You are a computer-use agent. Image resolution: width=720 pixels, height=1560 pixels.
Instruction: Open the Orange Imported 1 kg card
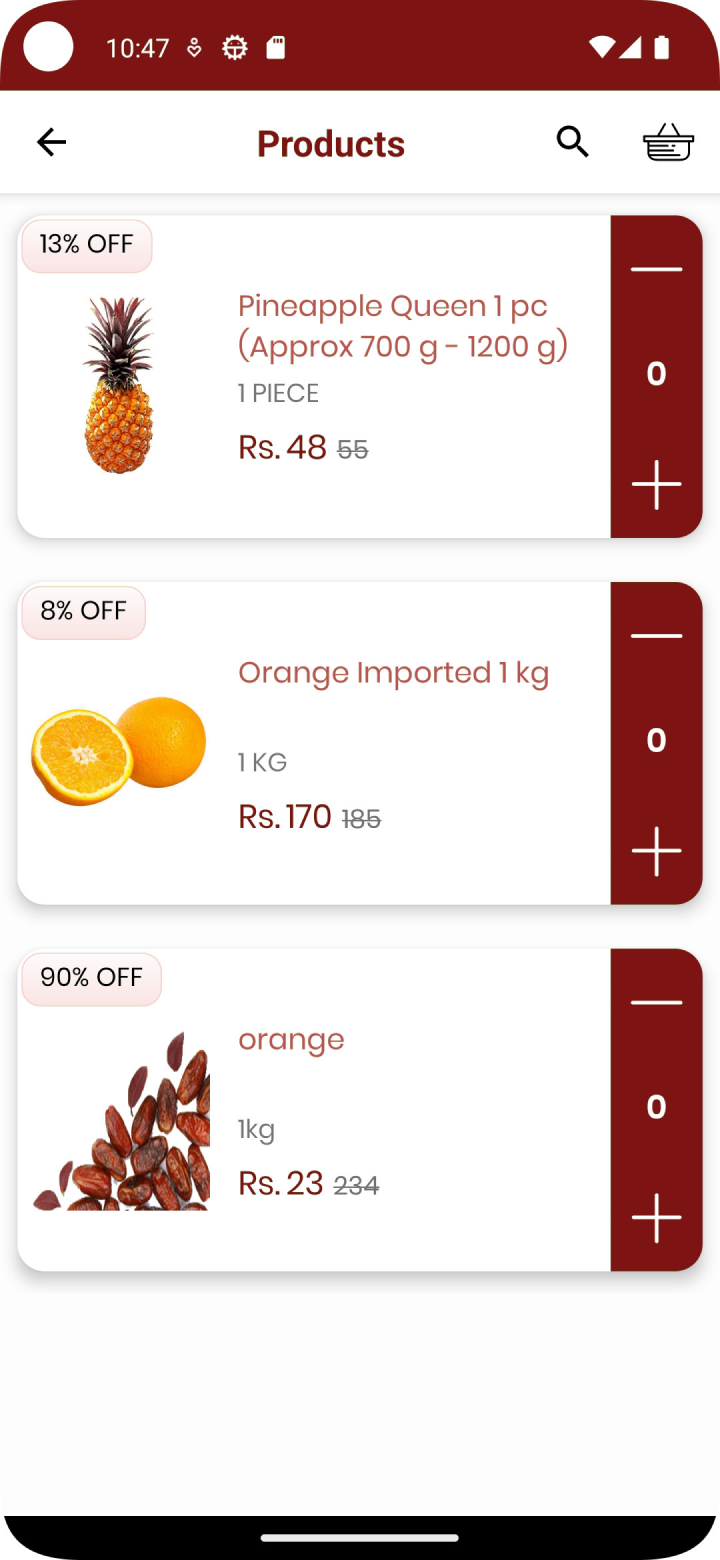click(314, 743)
